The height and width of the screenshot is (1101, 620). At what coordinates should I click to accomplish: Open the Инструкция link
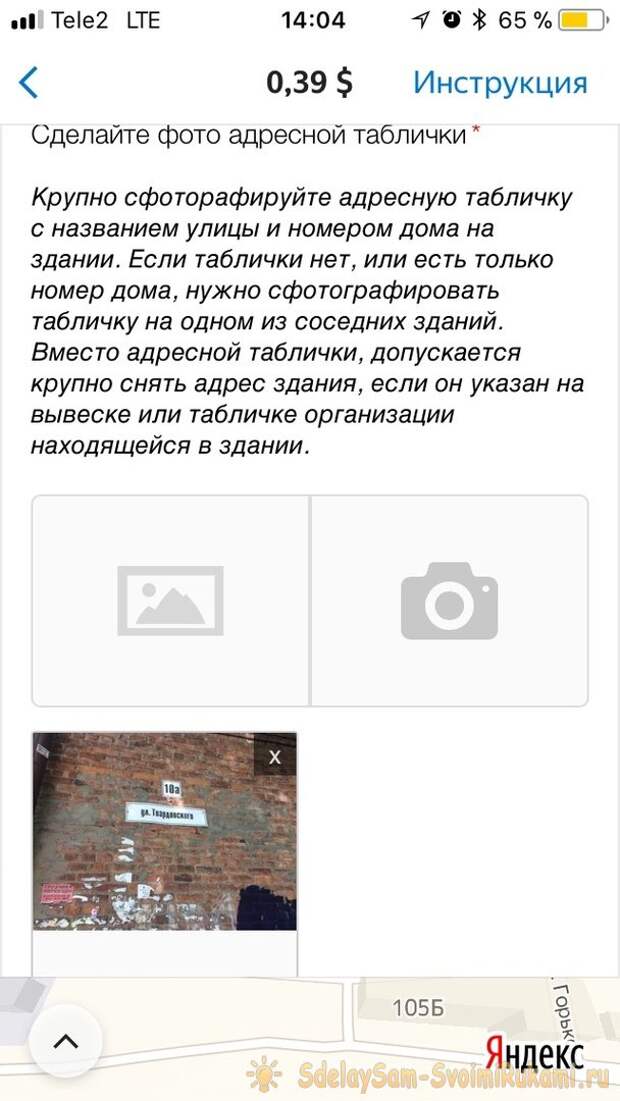point(500,82)
